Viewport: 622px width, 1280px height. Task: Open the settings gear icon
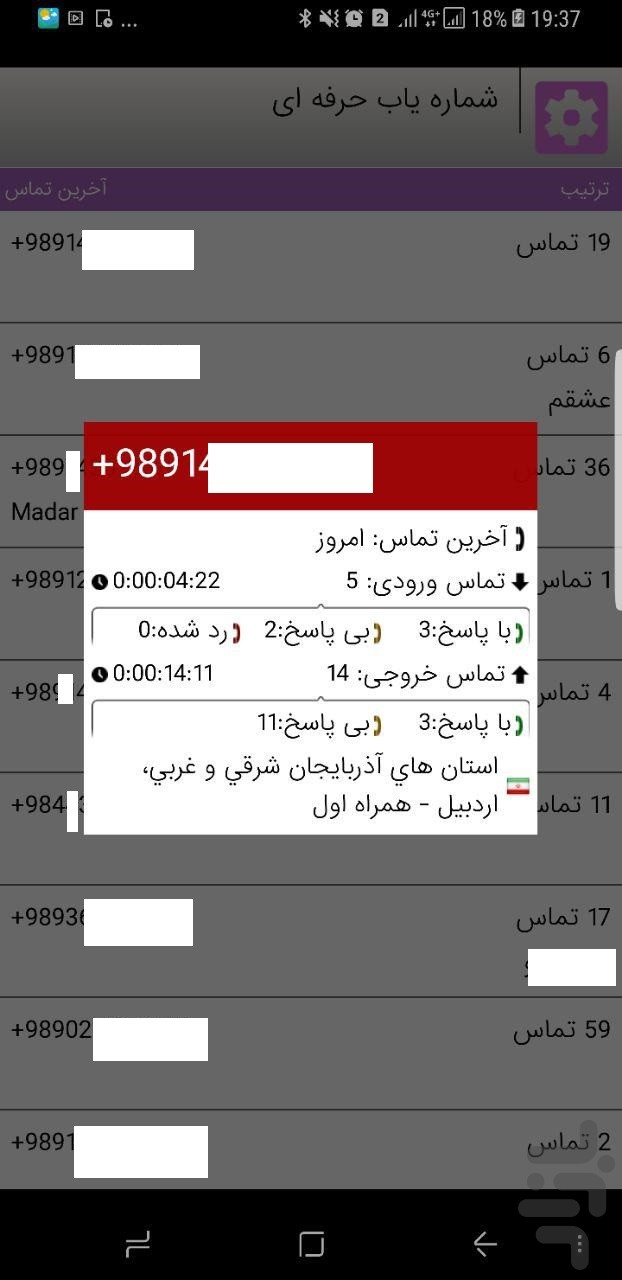tap(571, 118)
